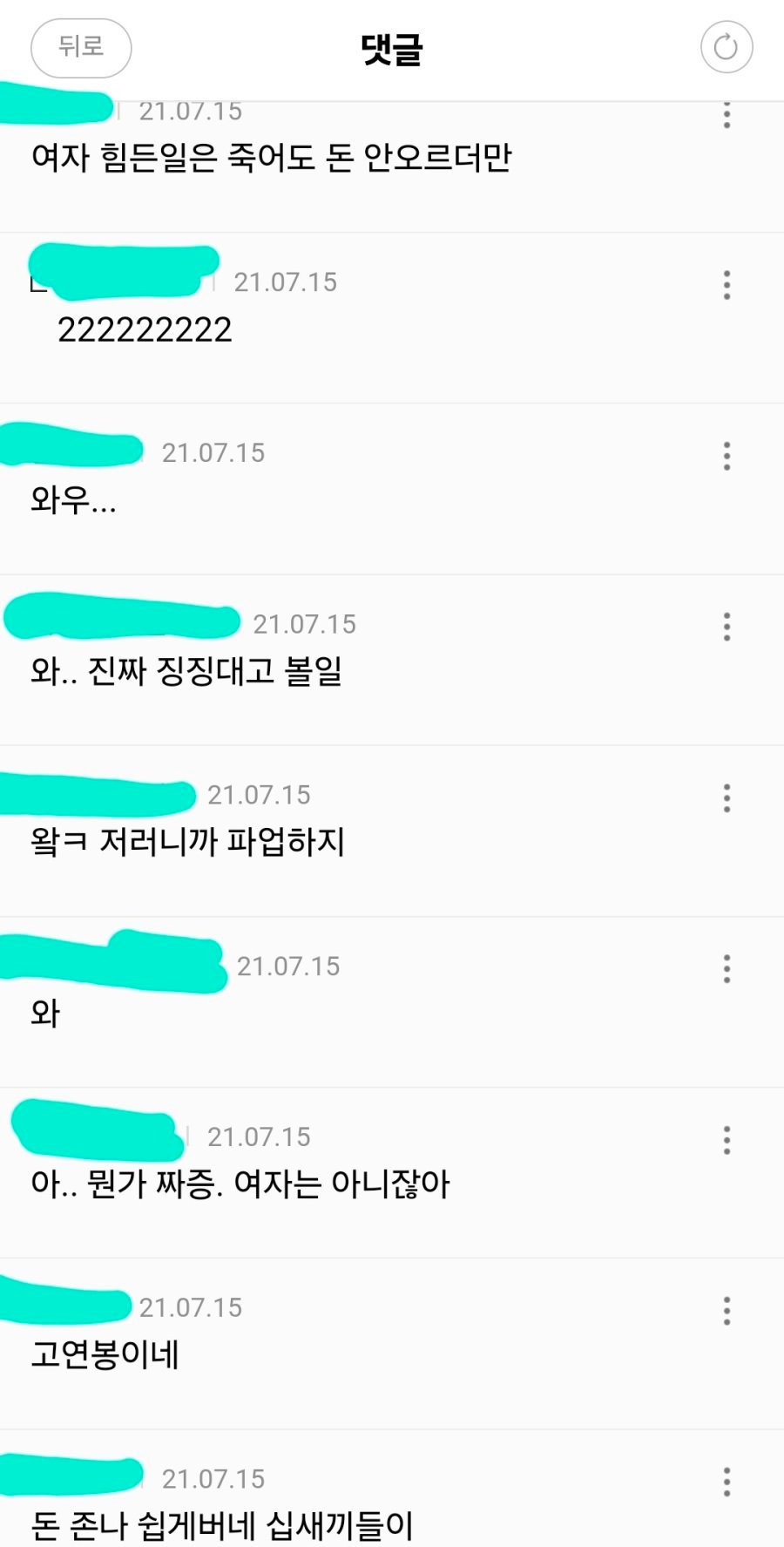This screenshot has width=784, height=1547.
Task: Refresh the comments list
Action: pos(726,47)
